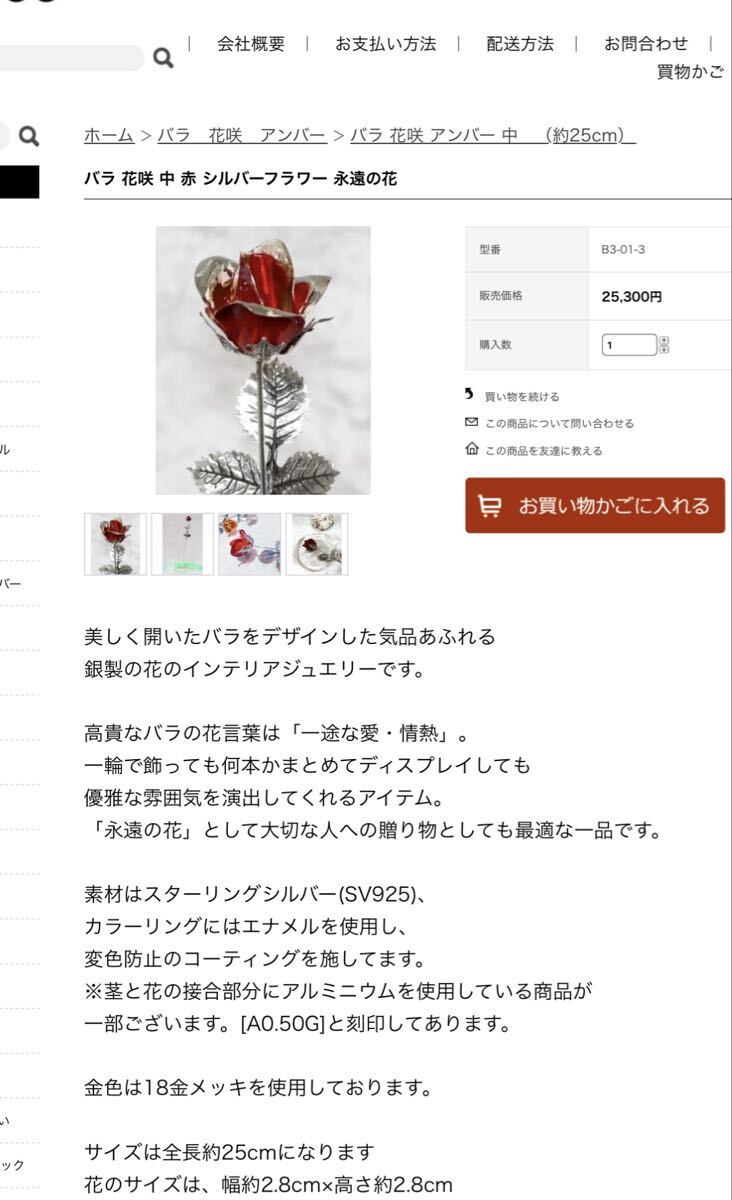The height and width of the screenshot is (1200, 732).
Task: Tap この商品について問い合わせる inquiry link
Action: tap(559, 424)
